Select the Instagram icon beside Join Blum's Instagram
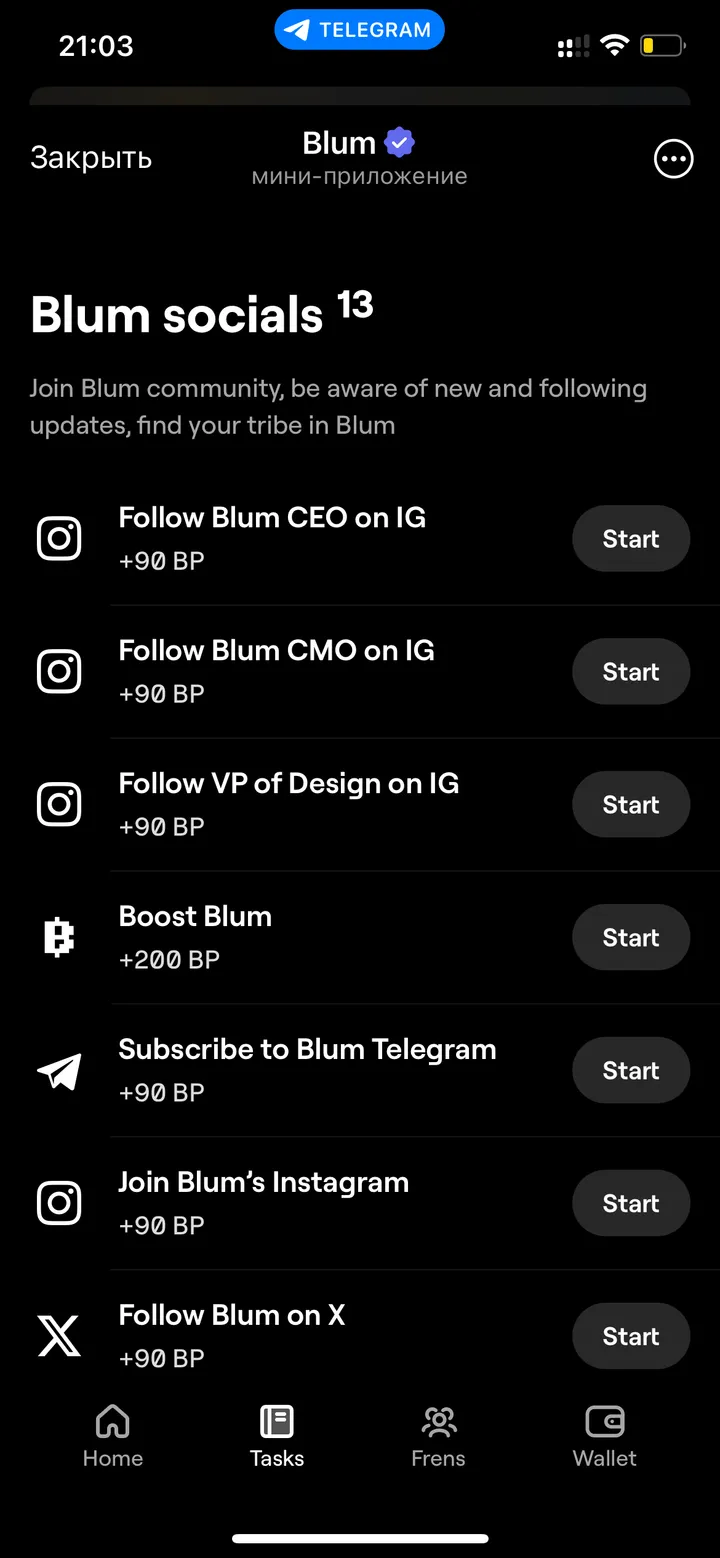The image size is (720, 1558). [59, 1203]
